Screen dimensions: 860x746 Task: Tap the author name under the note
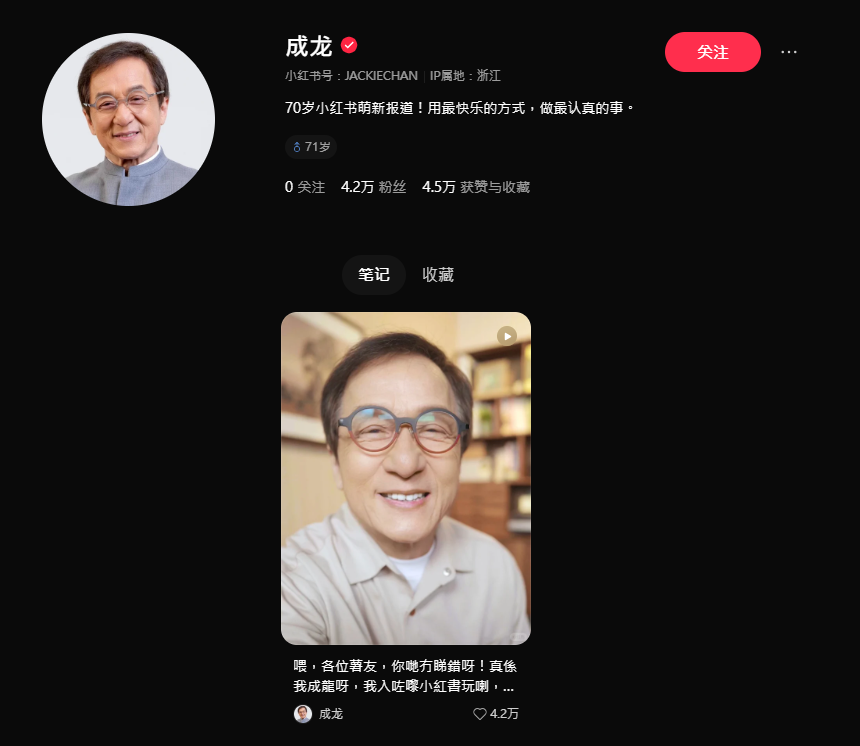pos(330,714)
